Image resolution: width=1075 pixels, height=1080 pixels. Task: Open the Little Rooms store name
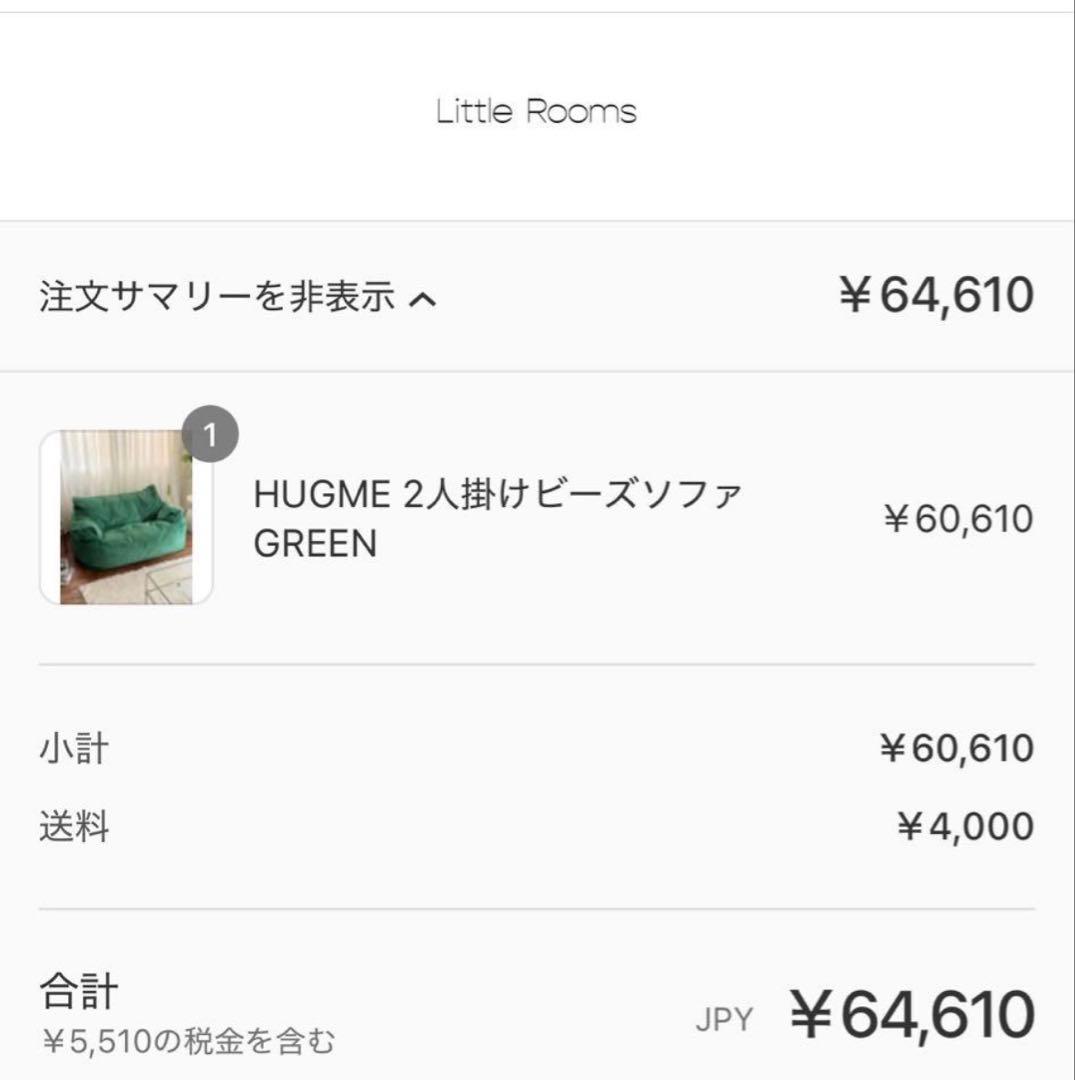coord(536,111)
